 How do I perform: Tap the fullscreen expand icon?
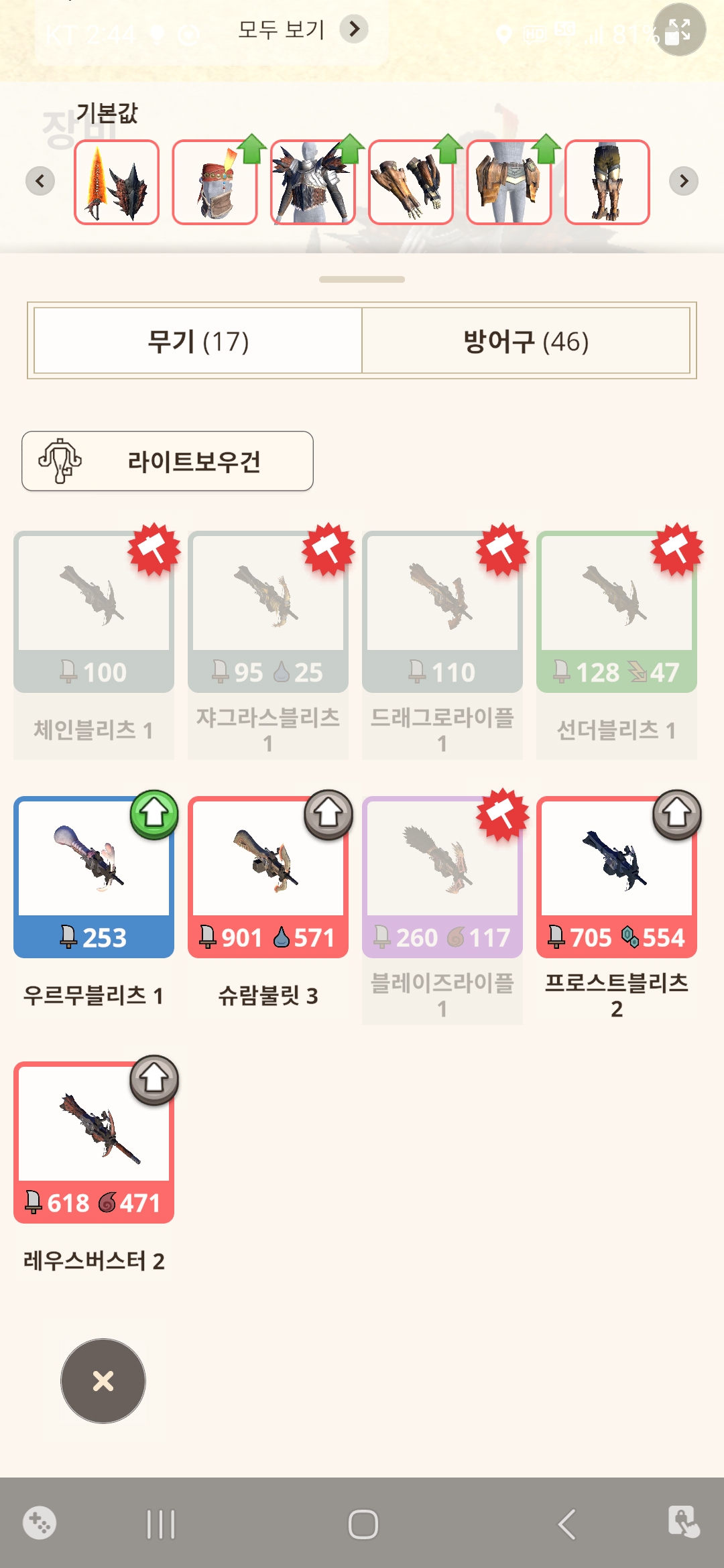click(679, 30)
